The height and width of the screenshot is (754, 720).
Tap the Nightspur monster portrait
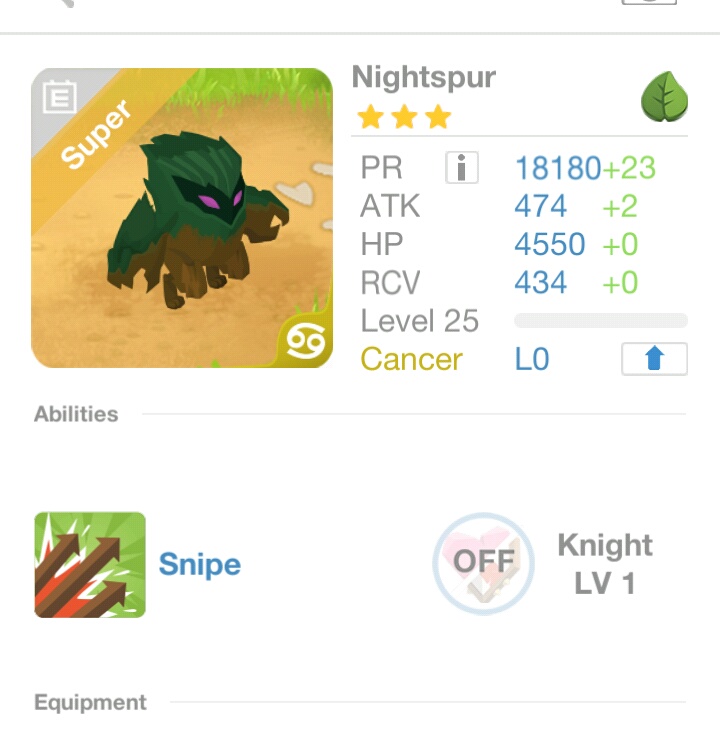click(x=182, y=218)
